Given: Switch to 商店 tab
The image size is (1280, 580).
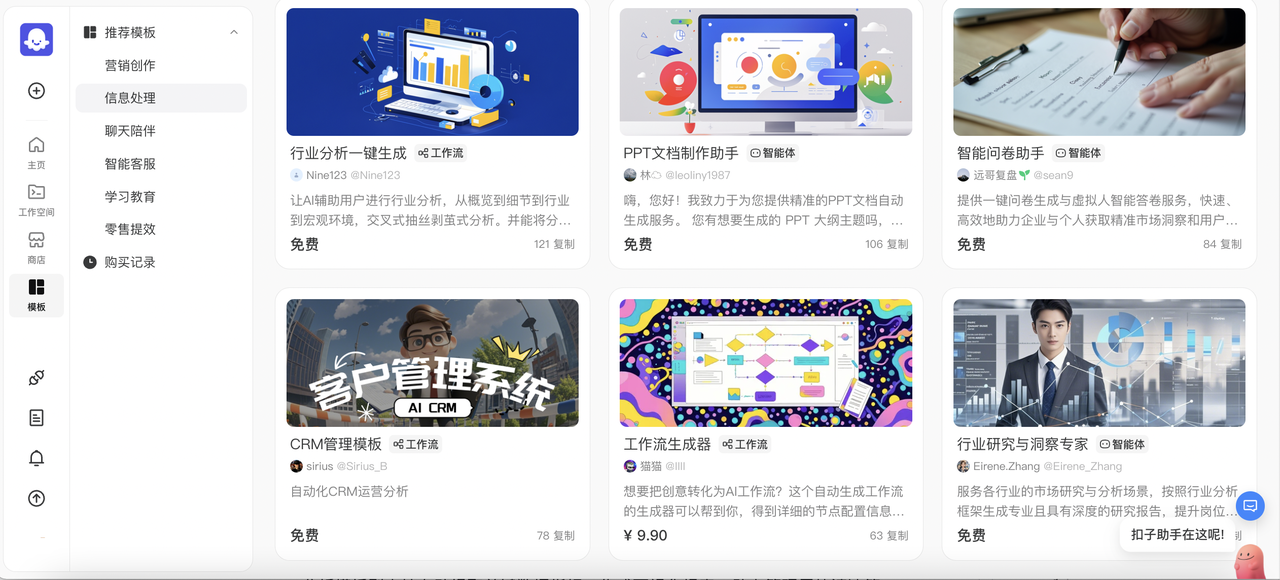Looking at the screenshot, I should (36, 247).
